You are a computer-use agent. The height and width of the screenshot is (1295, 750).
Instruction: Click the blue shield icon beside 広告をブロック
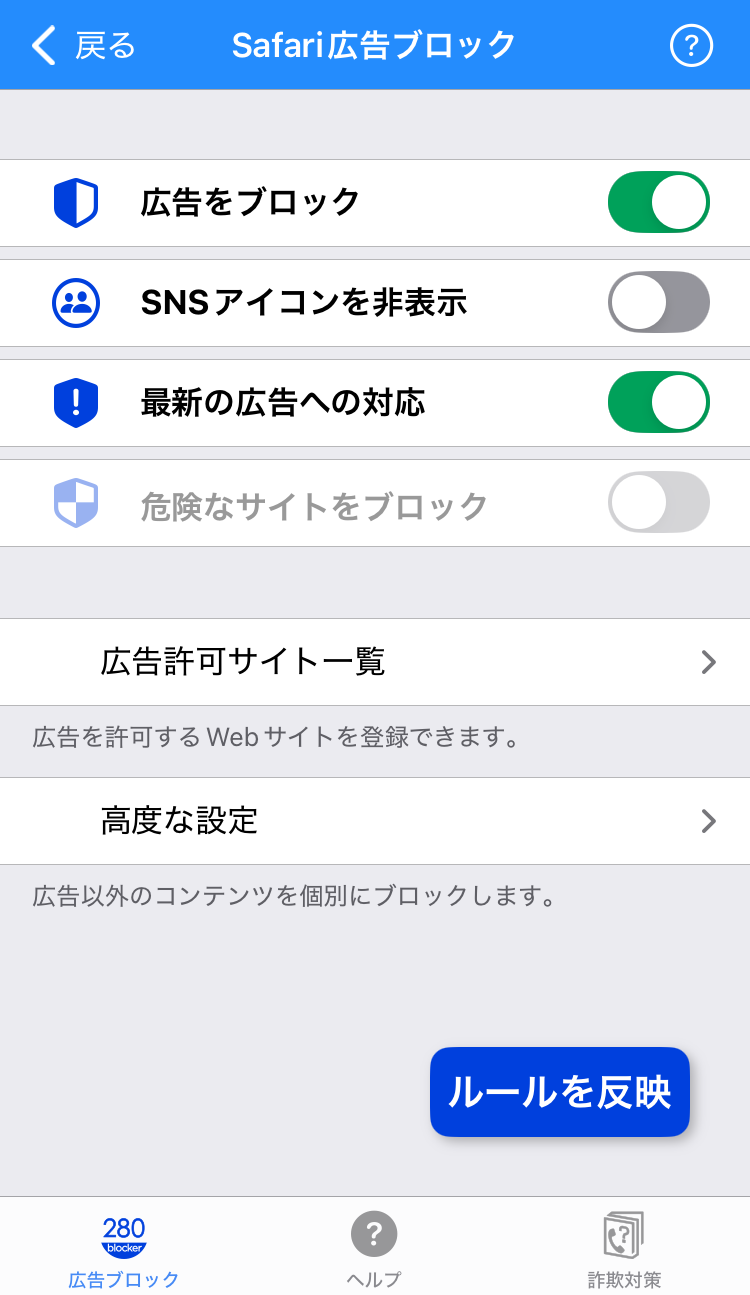pos(75,202)
